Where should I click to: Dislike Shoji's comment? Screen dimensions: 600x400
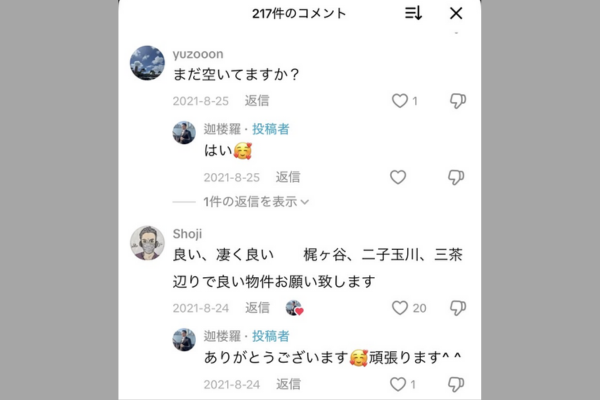point(457,308)
